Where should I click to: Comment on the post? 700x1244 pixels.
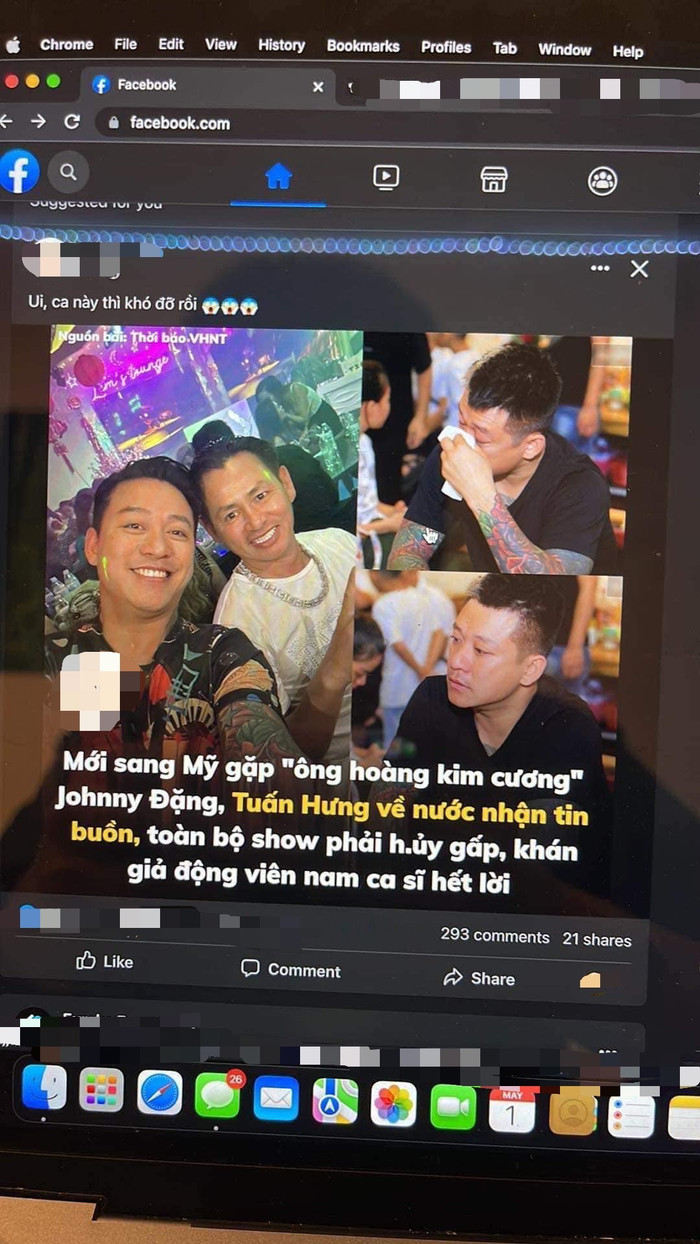tap(291, 970)
